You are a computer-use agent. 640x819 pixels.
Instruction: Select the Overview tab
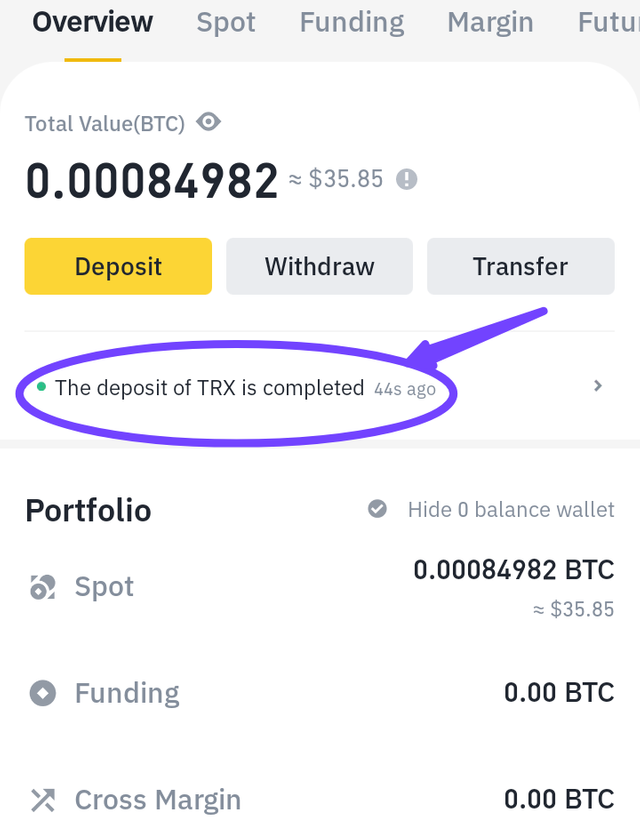click(x=93, y=22)
